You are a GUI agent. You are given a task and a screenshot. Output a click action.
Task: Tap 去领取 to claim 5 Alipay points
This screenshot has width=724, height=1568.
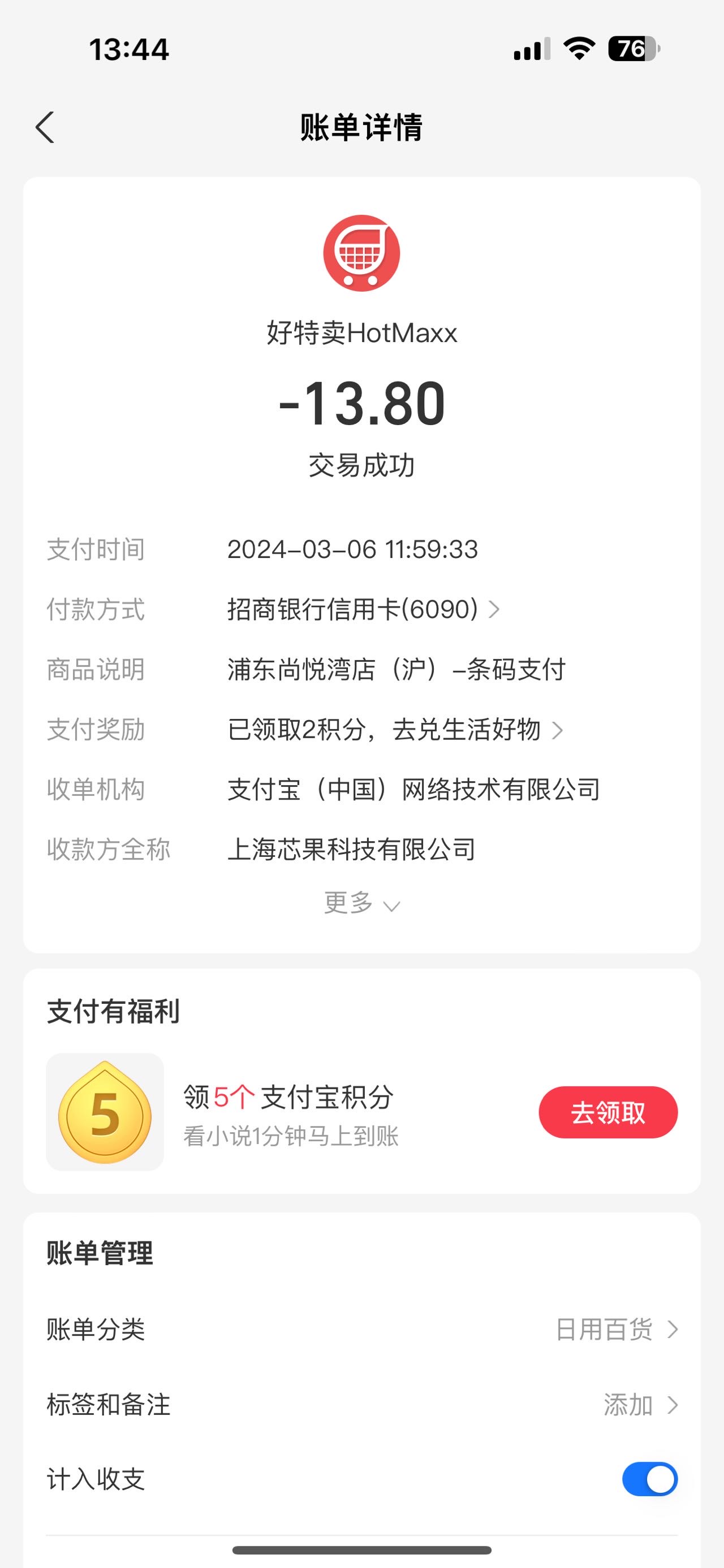(x=607, y=1112)
